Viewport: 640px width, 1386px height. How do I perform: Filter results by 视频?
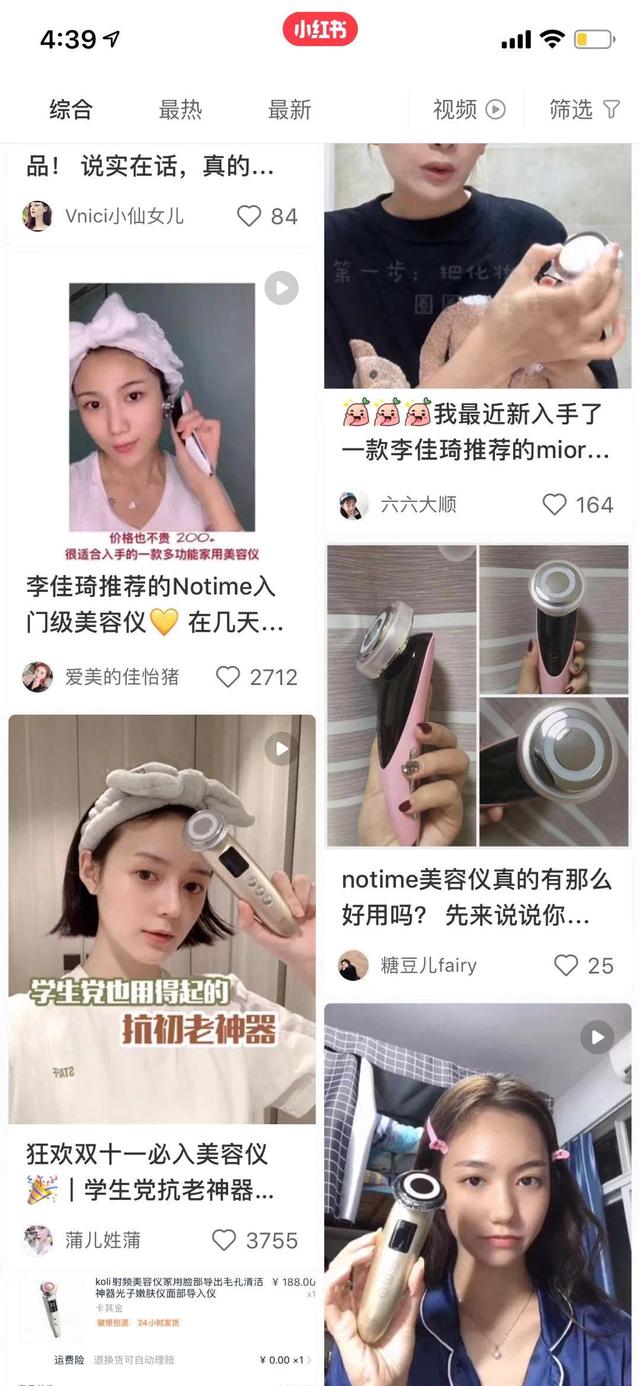tap(468, 110)
